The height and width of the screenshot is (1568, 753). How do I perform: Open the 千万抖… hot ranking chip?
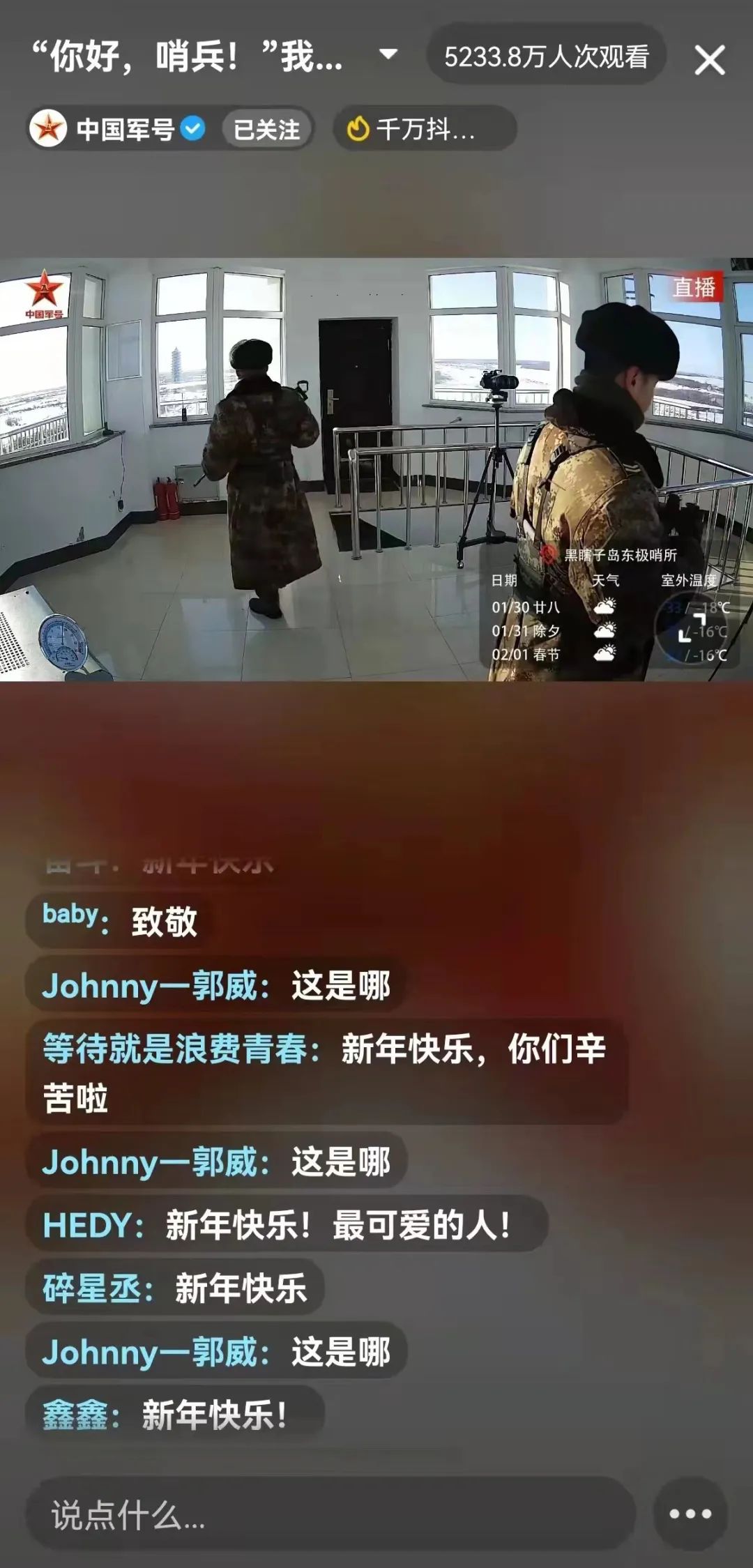(x=424, y=129)
